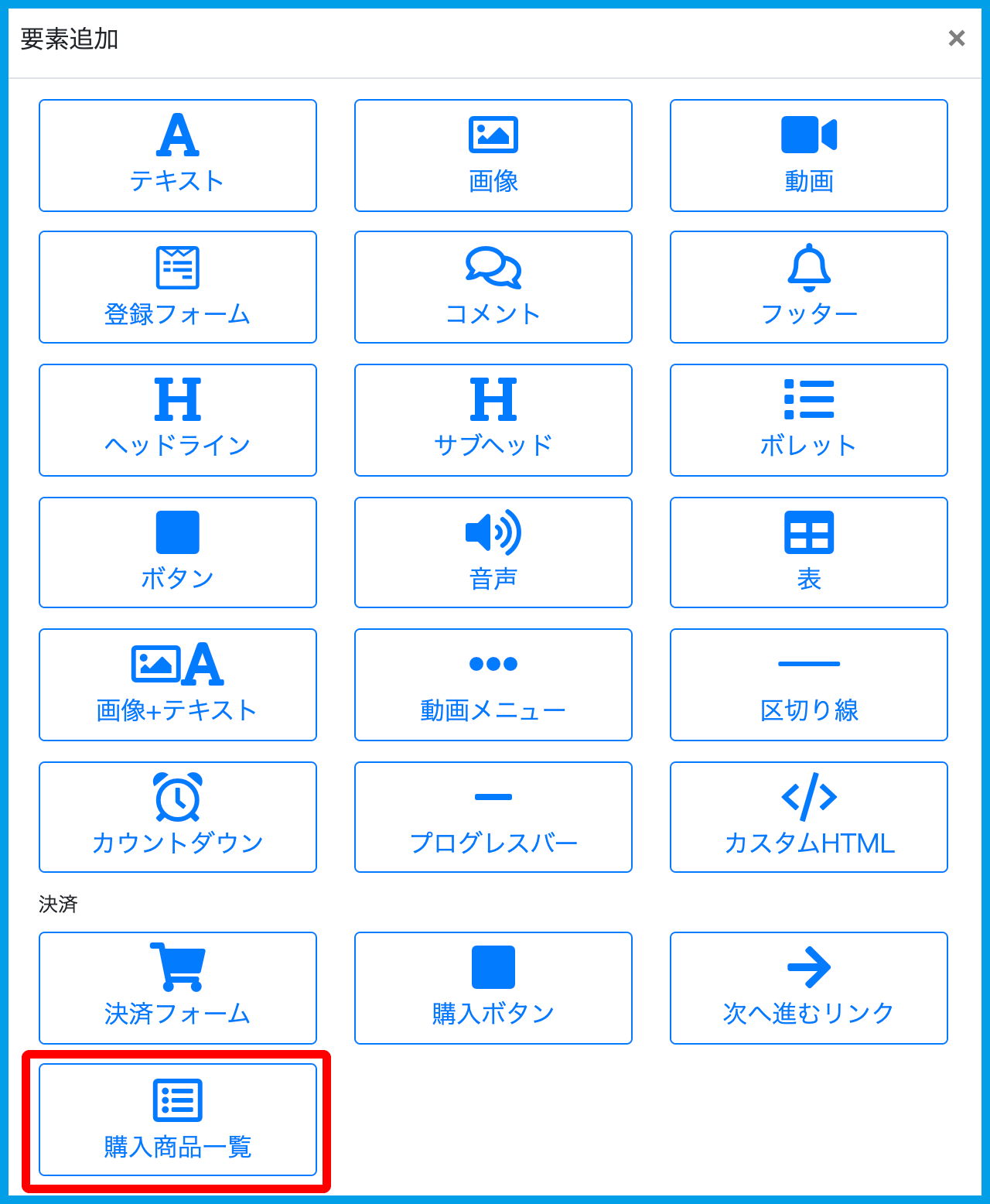The image size is (990, 1204).
Task: Insert a ヘッドライン element
Action: (x=178, y=420)
